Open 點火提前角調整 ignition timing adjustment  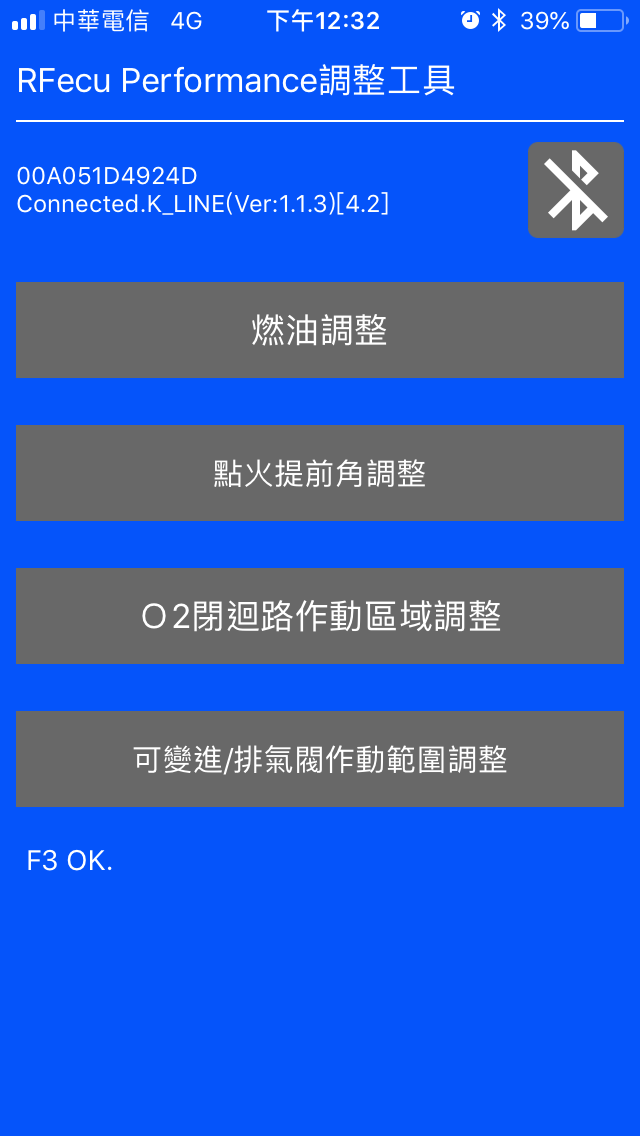(x=320, y=473)
